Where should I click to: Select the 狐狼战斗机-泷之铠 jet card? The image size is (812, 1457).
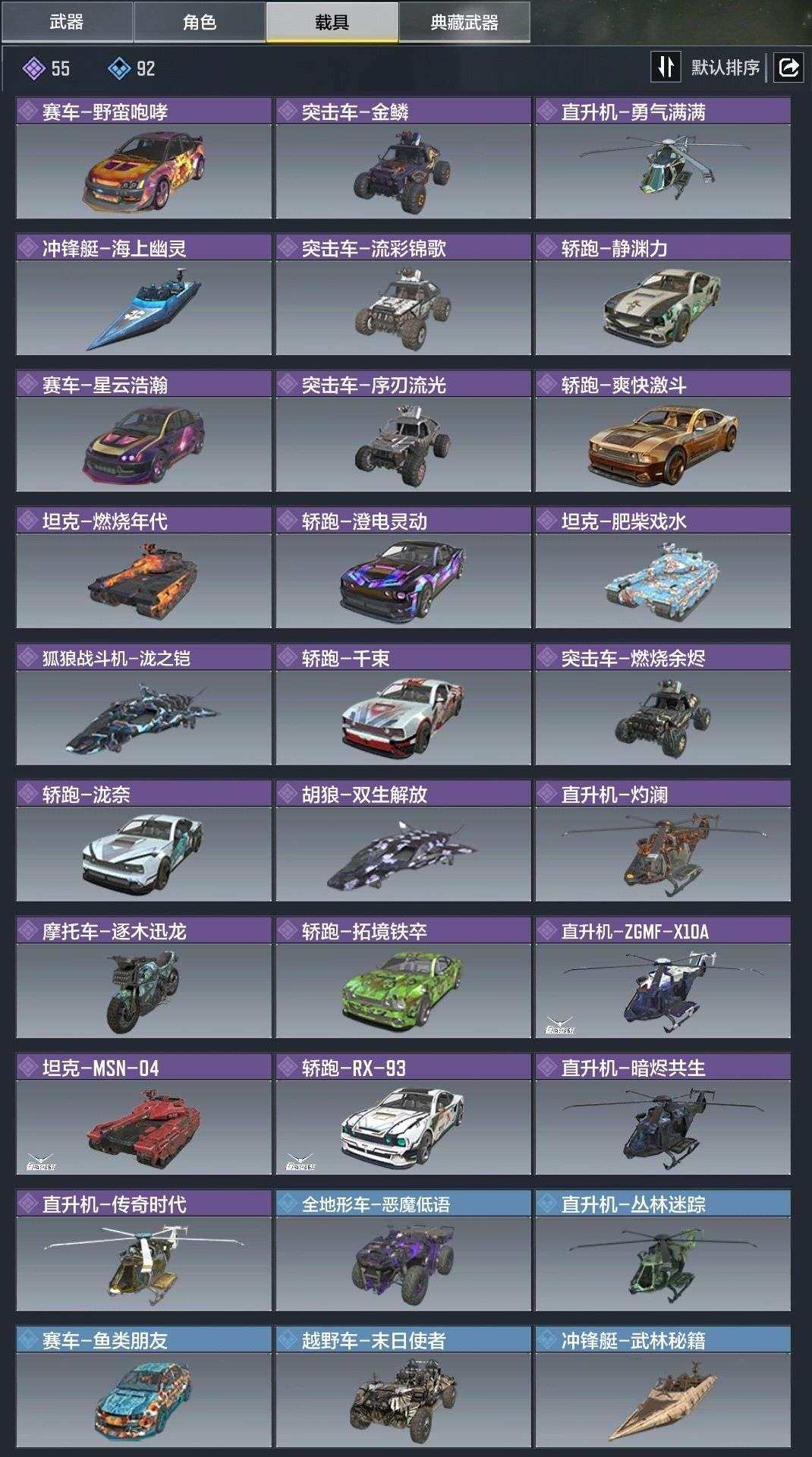(143, 704)
